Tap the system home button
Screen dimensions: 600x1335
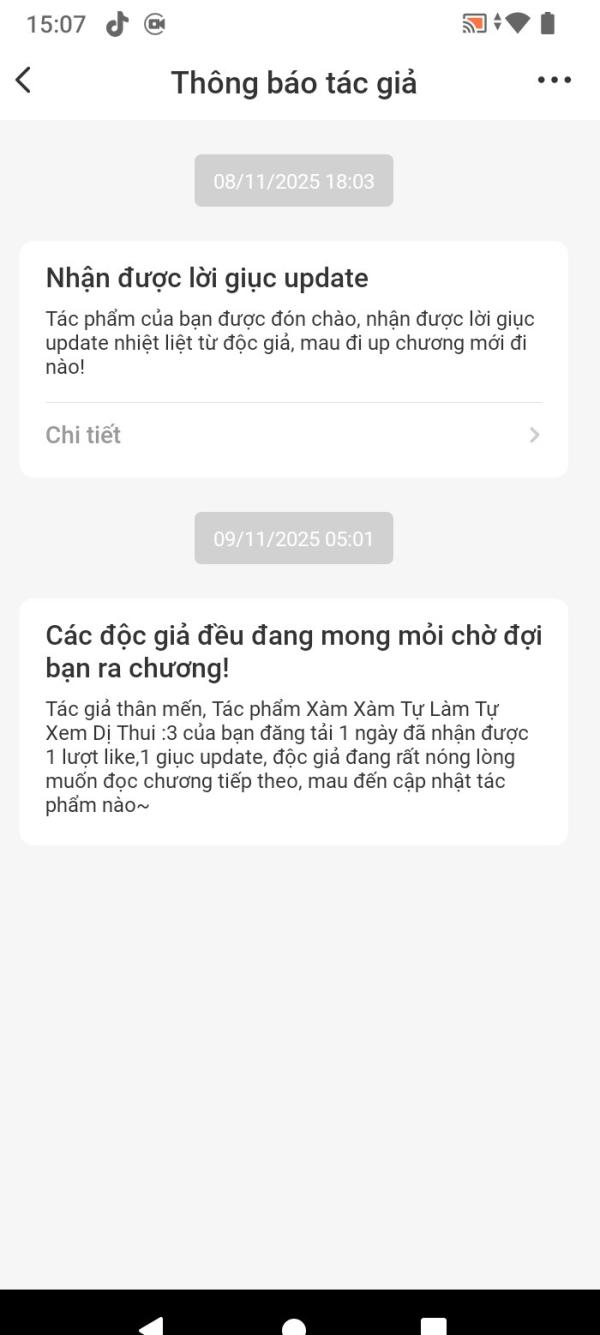coord(294,1325)
